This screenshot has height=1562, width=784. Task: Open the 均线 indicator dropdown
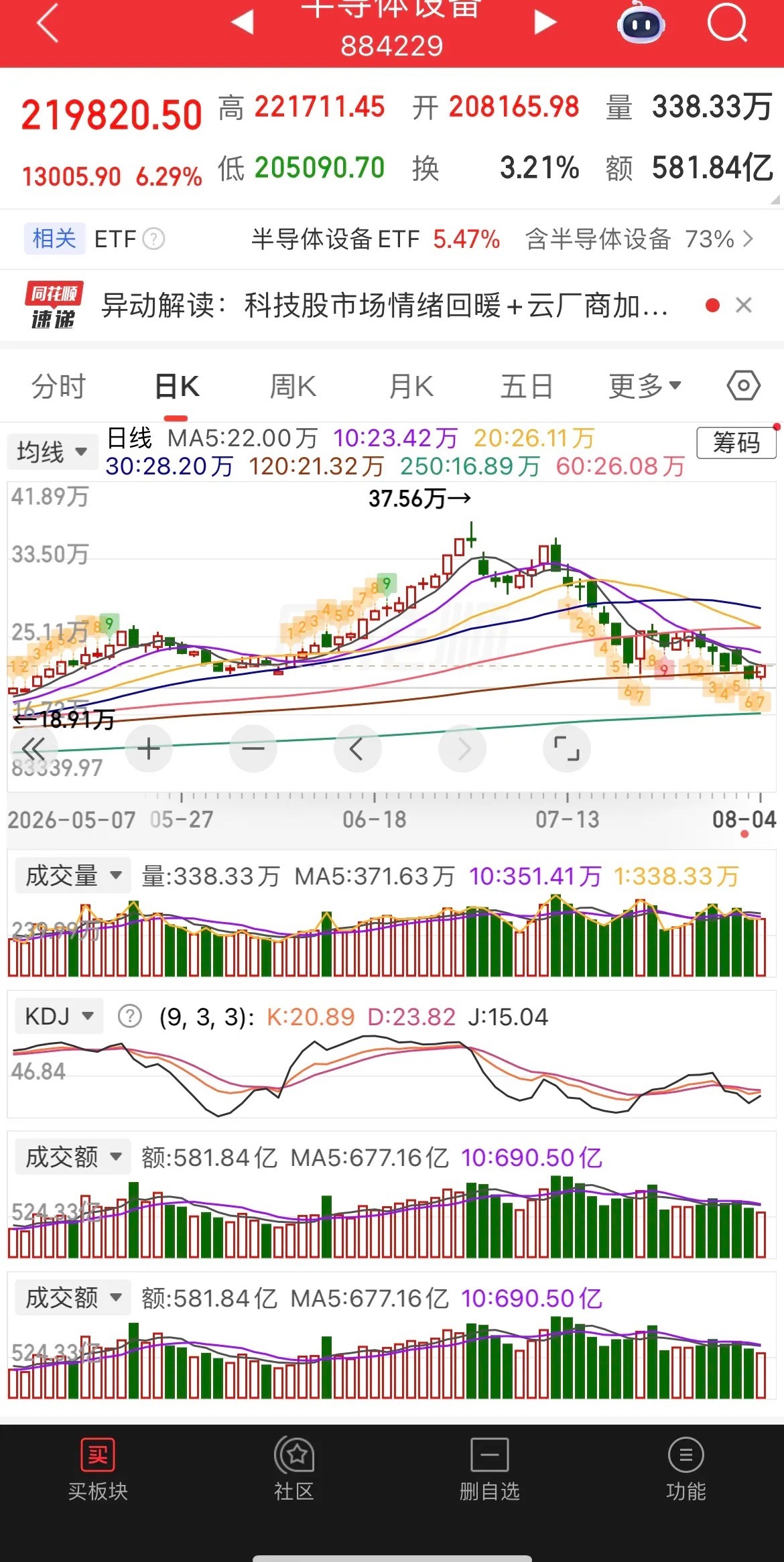point(51,452)
